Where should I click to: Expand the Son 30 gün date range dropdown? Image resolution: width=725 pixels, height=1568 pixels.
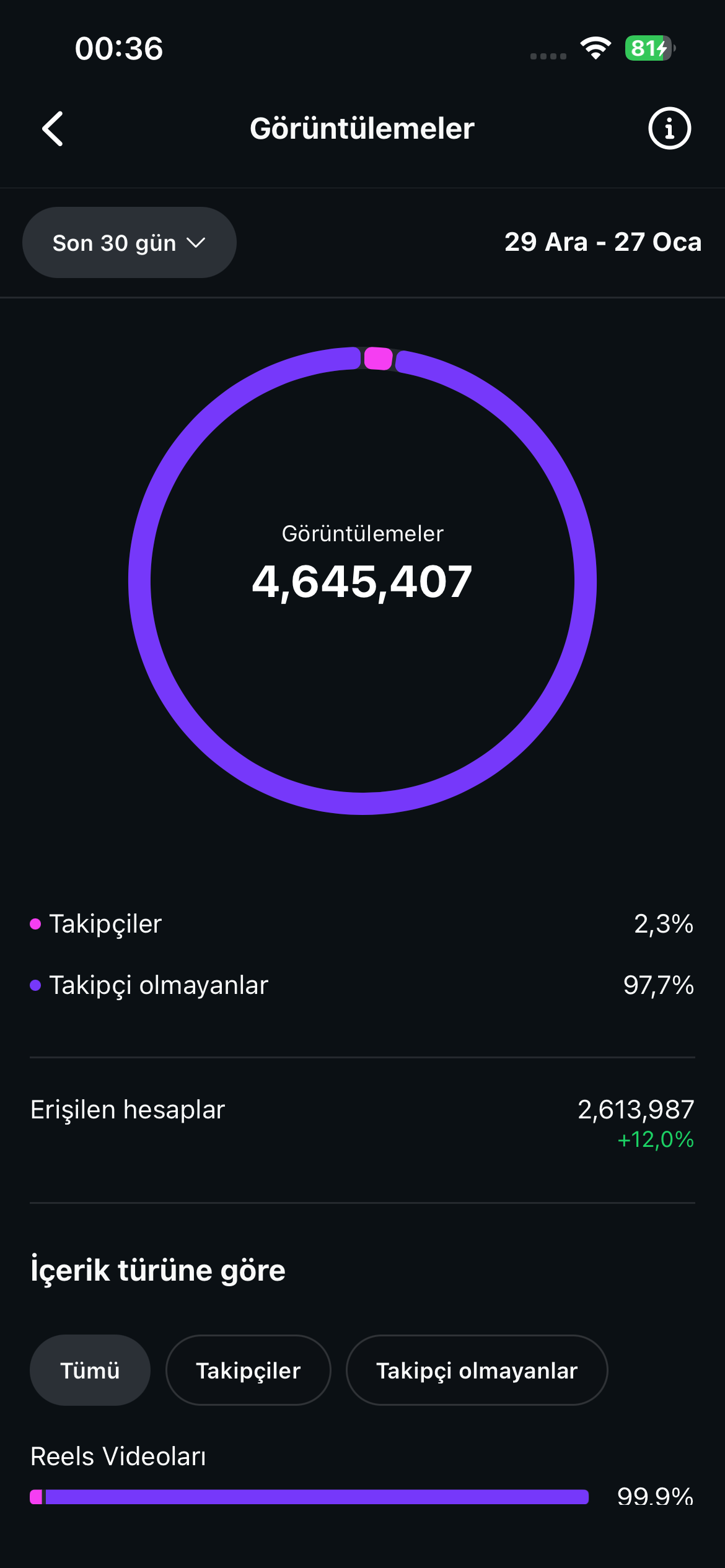click(x=129, y=242)
